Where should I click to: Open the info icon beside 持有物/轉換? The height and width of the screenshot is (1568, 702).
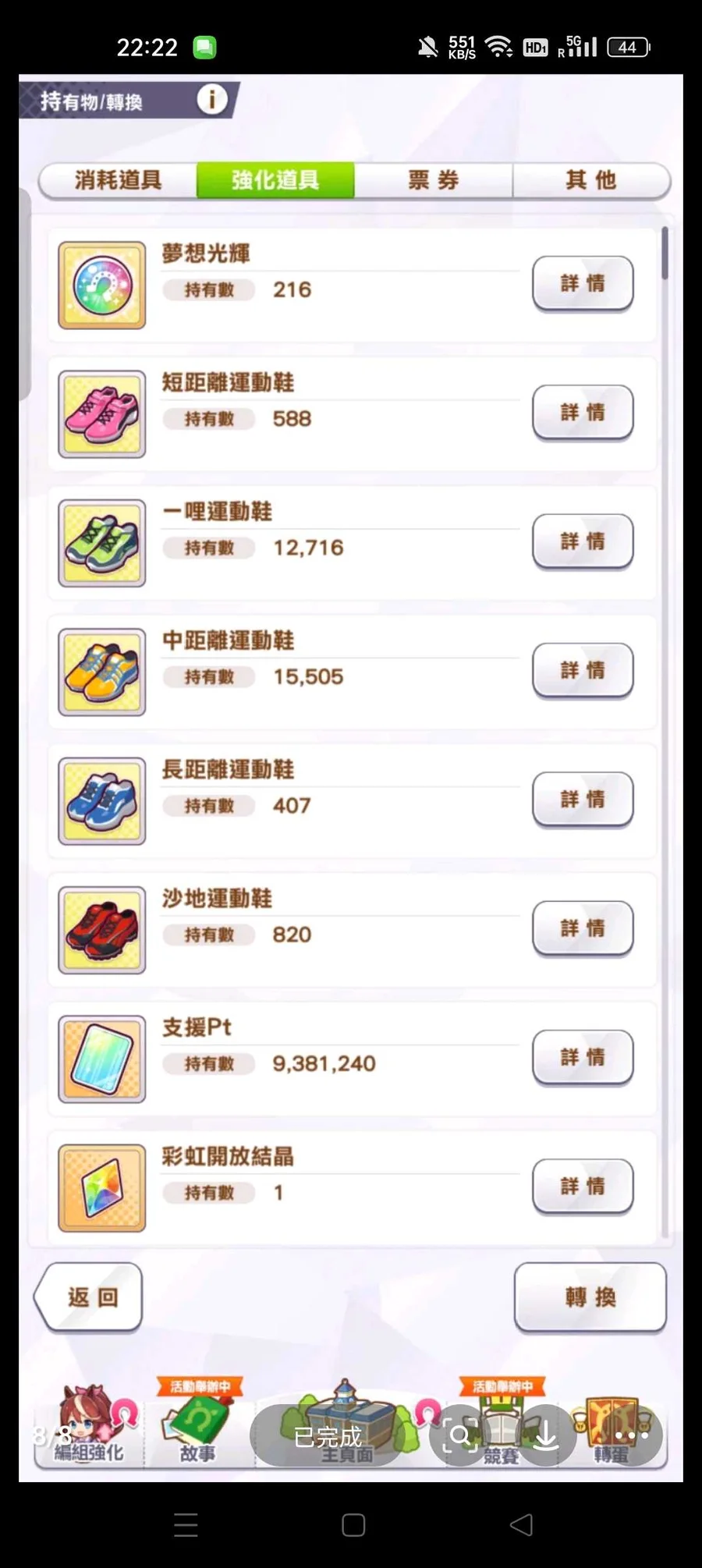[211, 100]
